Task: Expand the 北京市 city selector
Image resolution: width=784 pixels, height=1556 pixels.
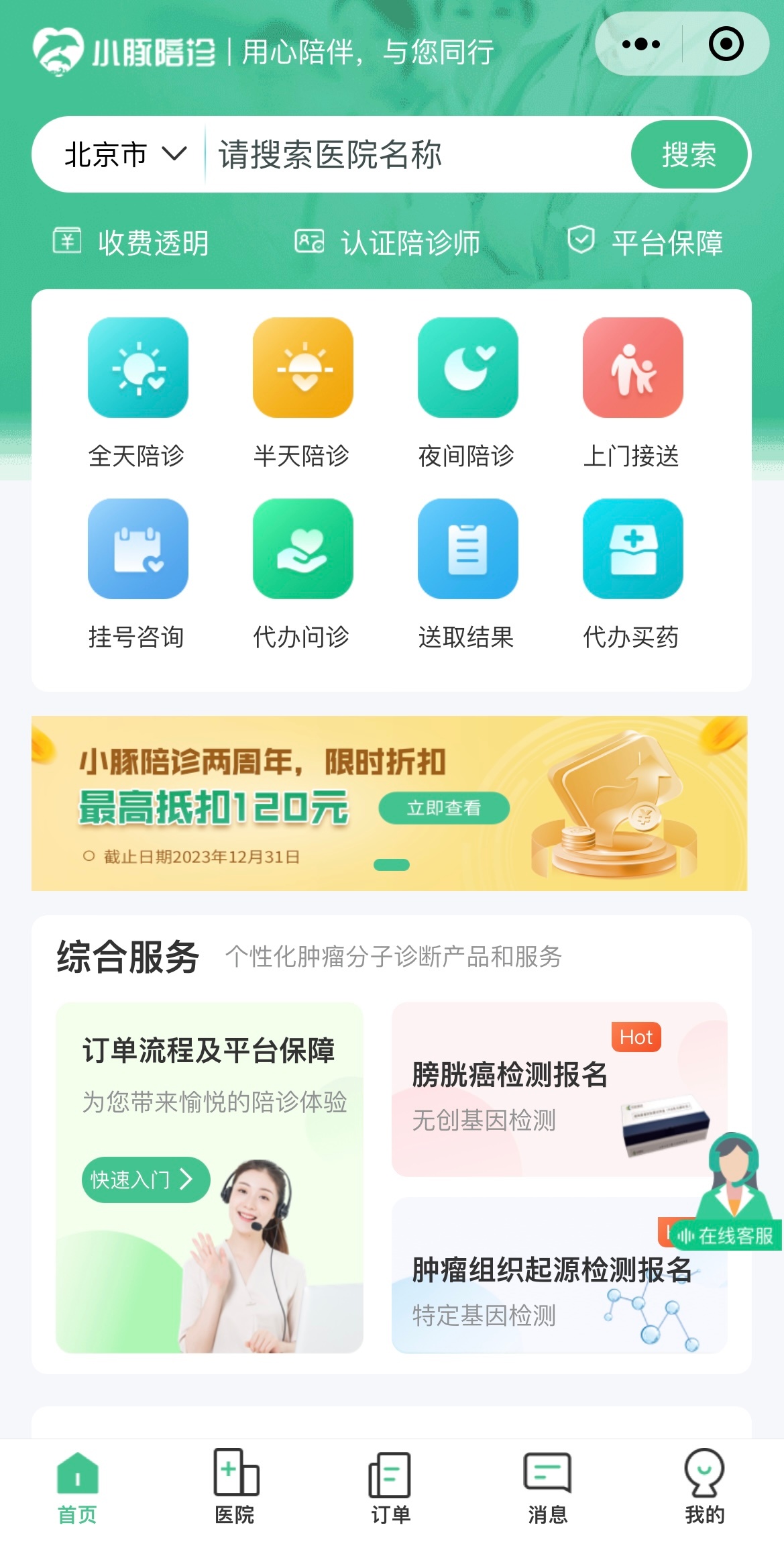Action: click(121, 154)
